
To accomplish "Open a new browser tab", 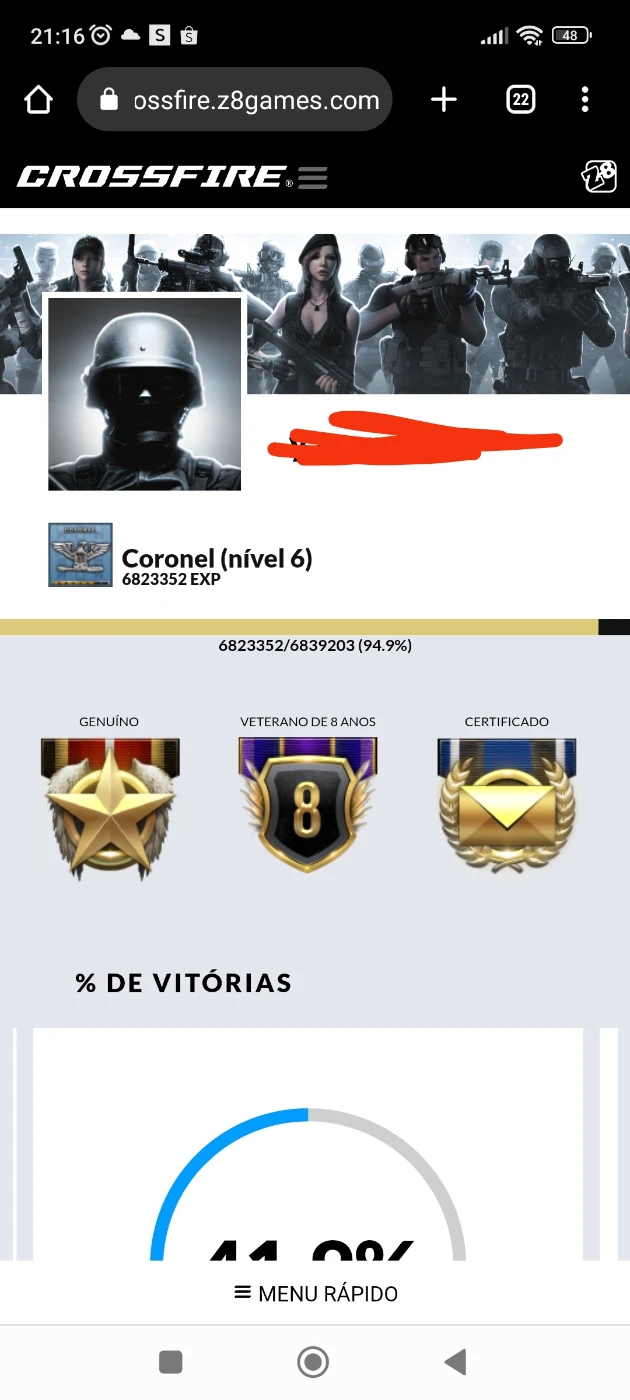I will (x=443, y=100).
